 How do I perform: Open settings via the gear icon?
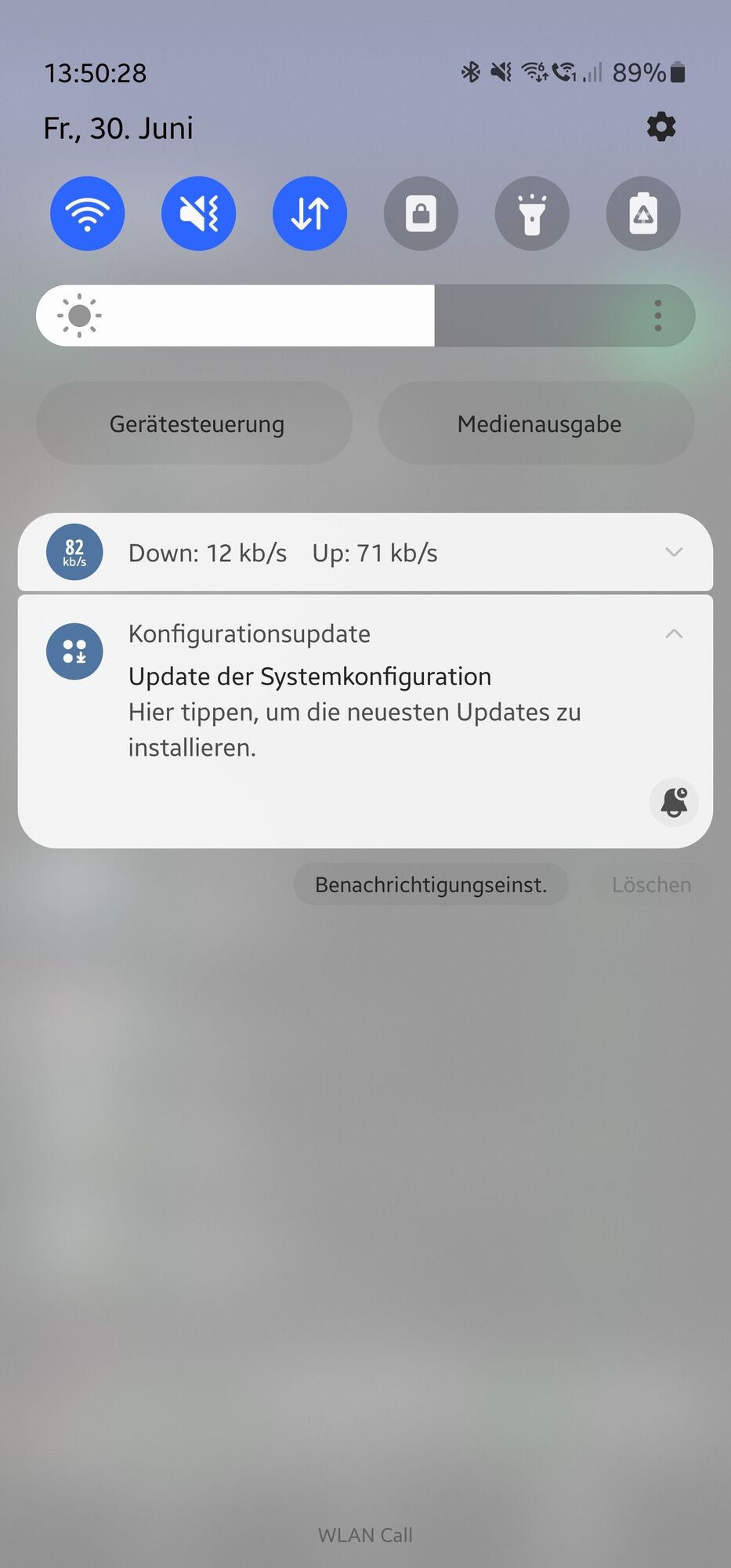(x=660, y=127)
